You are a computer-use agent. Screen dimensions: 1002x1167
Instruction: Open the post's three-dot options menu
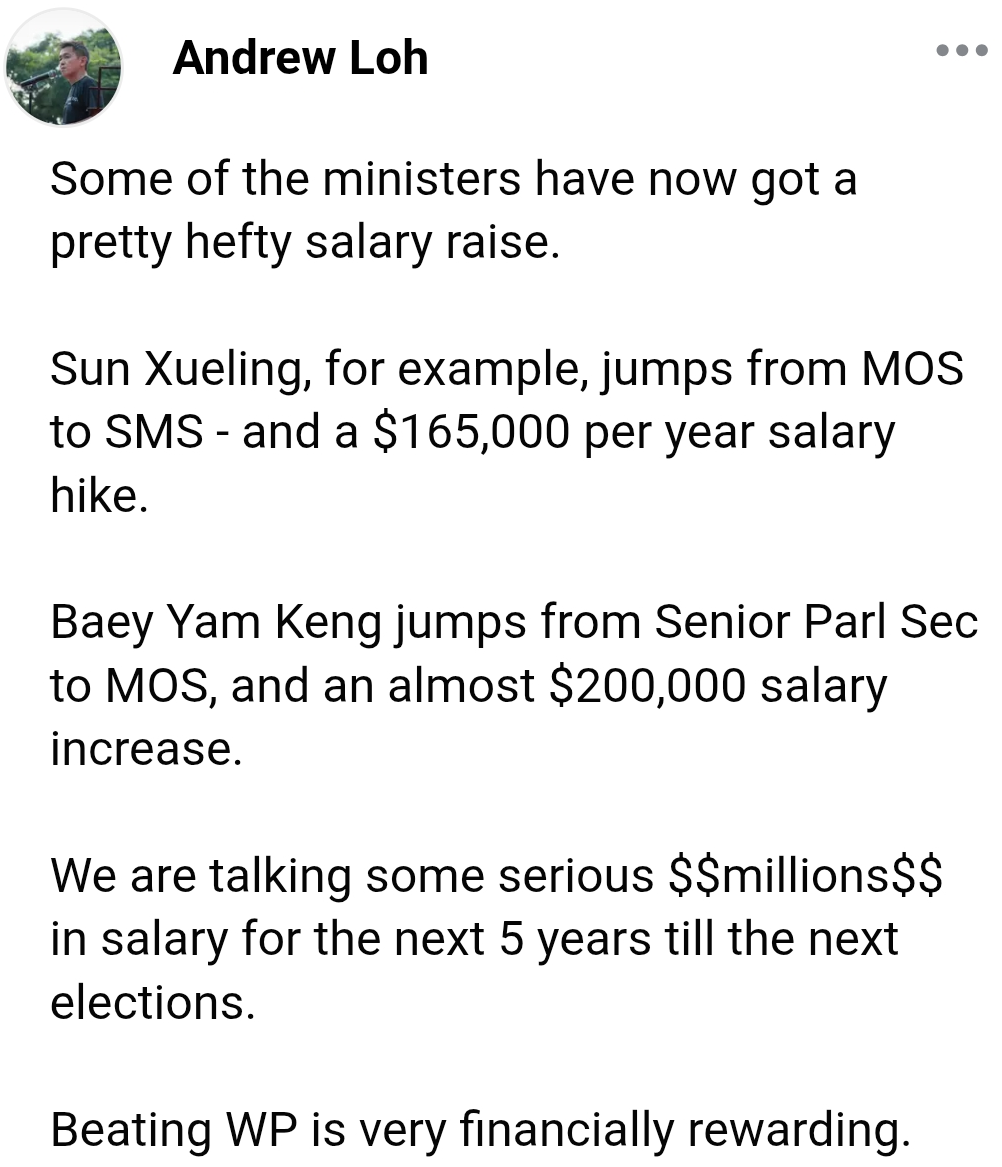pyautogui.click(x=961, y=51)
